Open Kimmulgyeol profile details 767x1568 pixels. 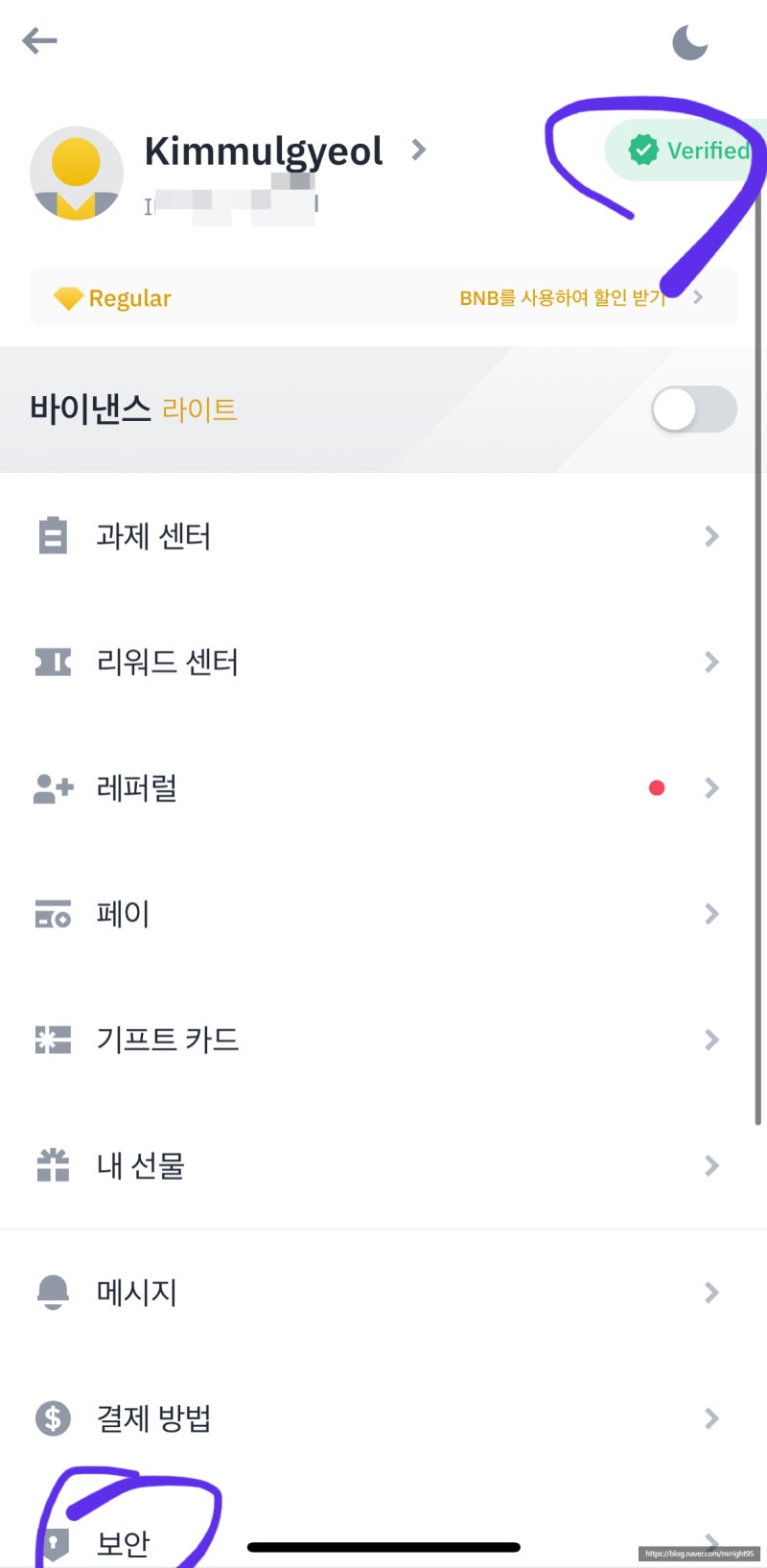[x=285, y=151]
